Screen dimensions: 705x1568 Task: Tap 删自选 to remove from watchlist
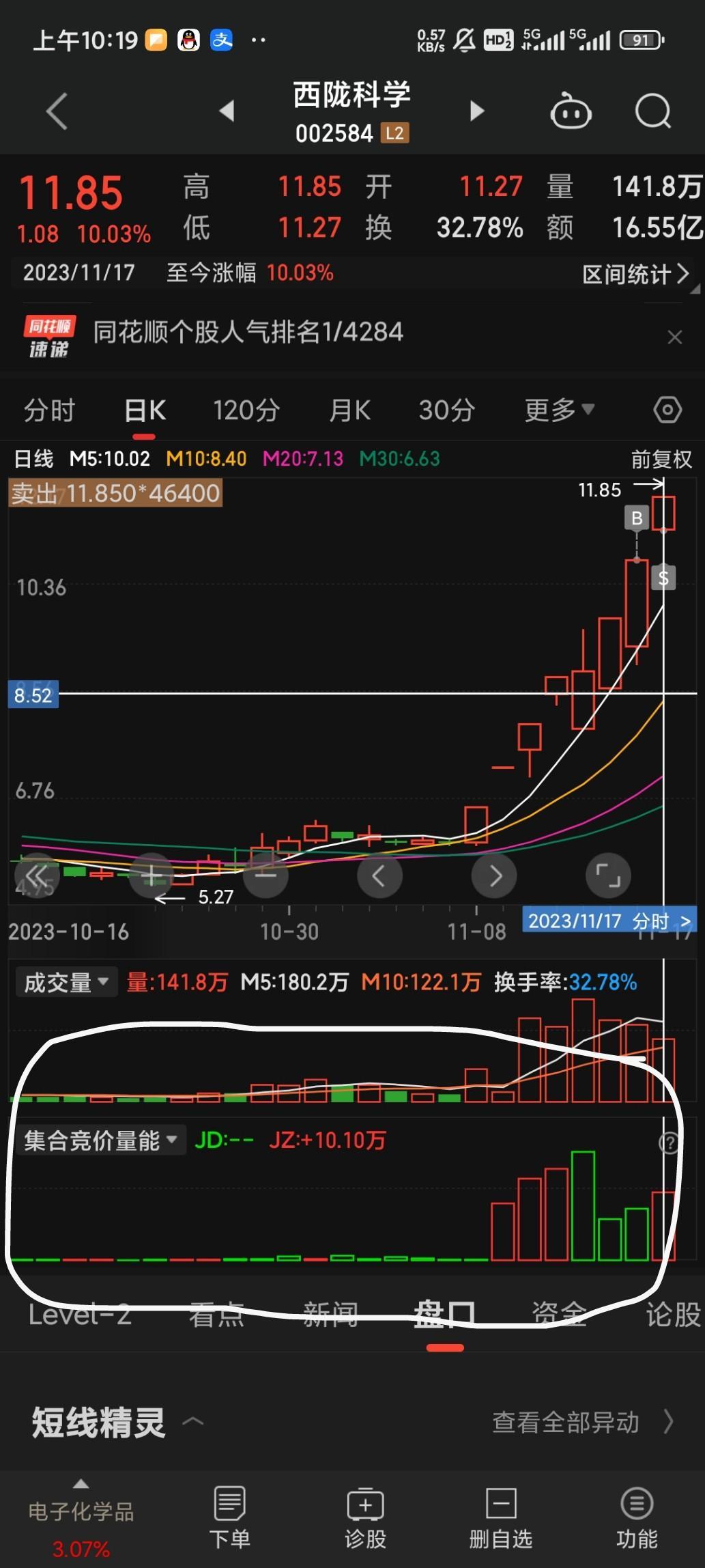[500, 1504]
